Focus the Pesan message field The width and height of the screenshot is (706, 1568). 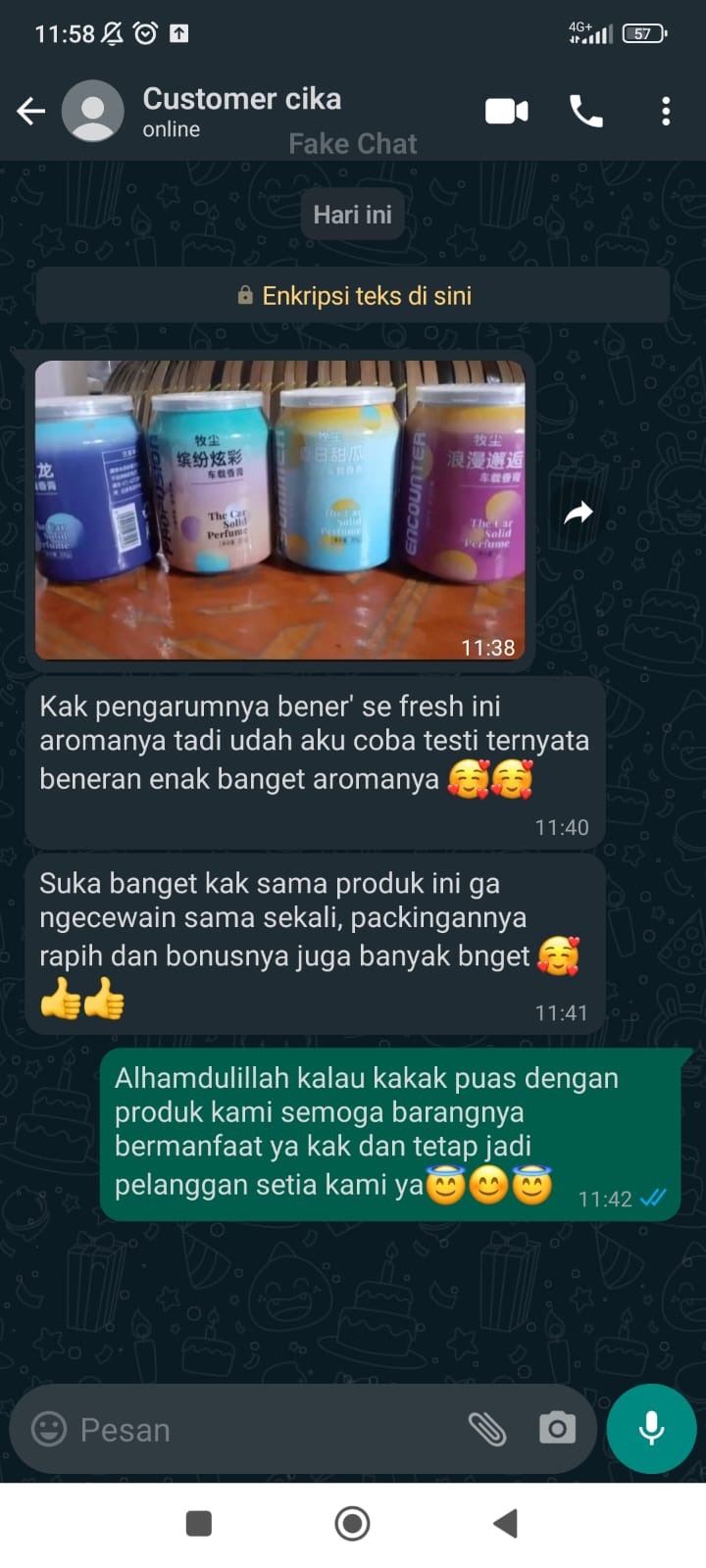coord(255,1429)
